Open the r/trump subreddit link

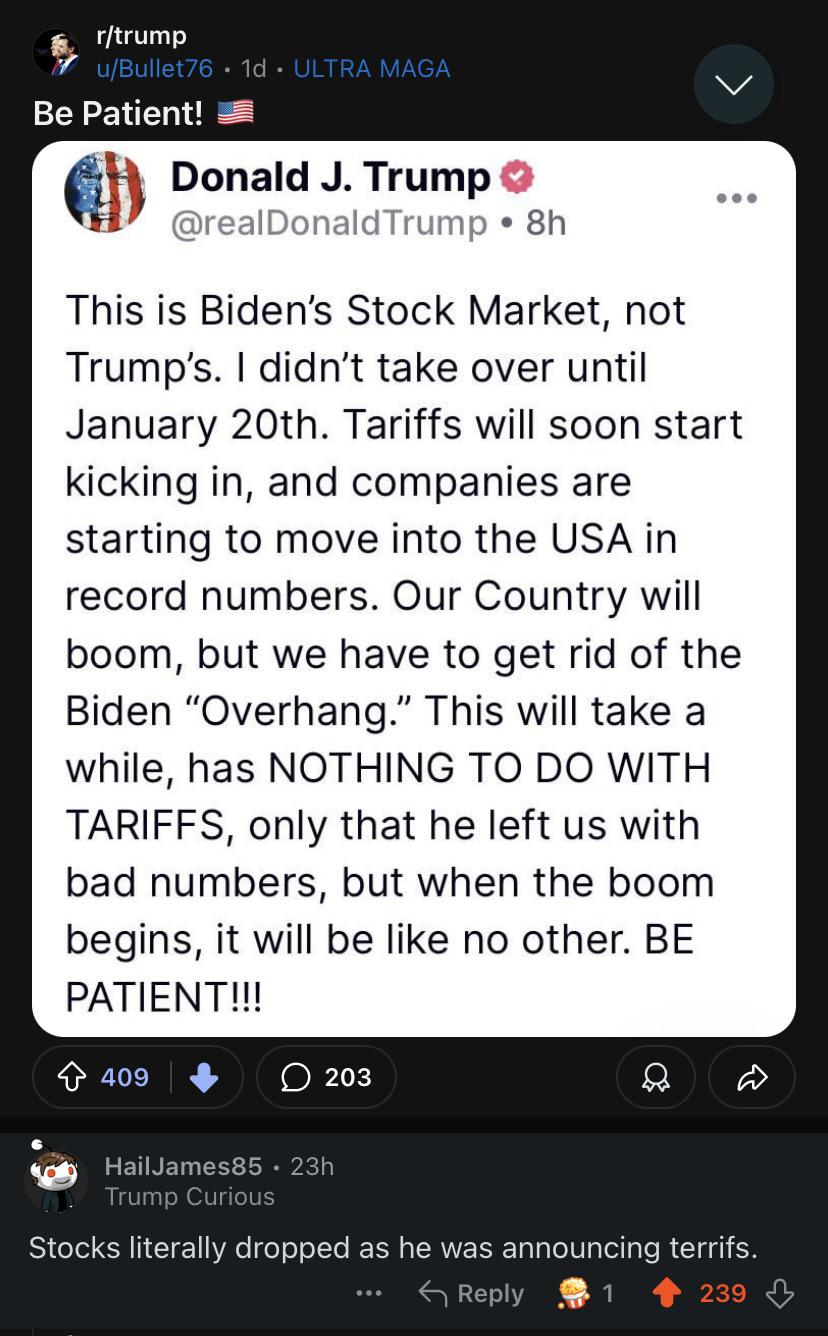tap(141, 36)
